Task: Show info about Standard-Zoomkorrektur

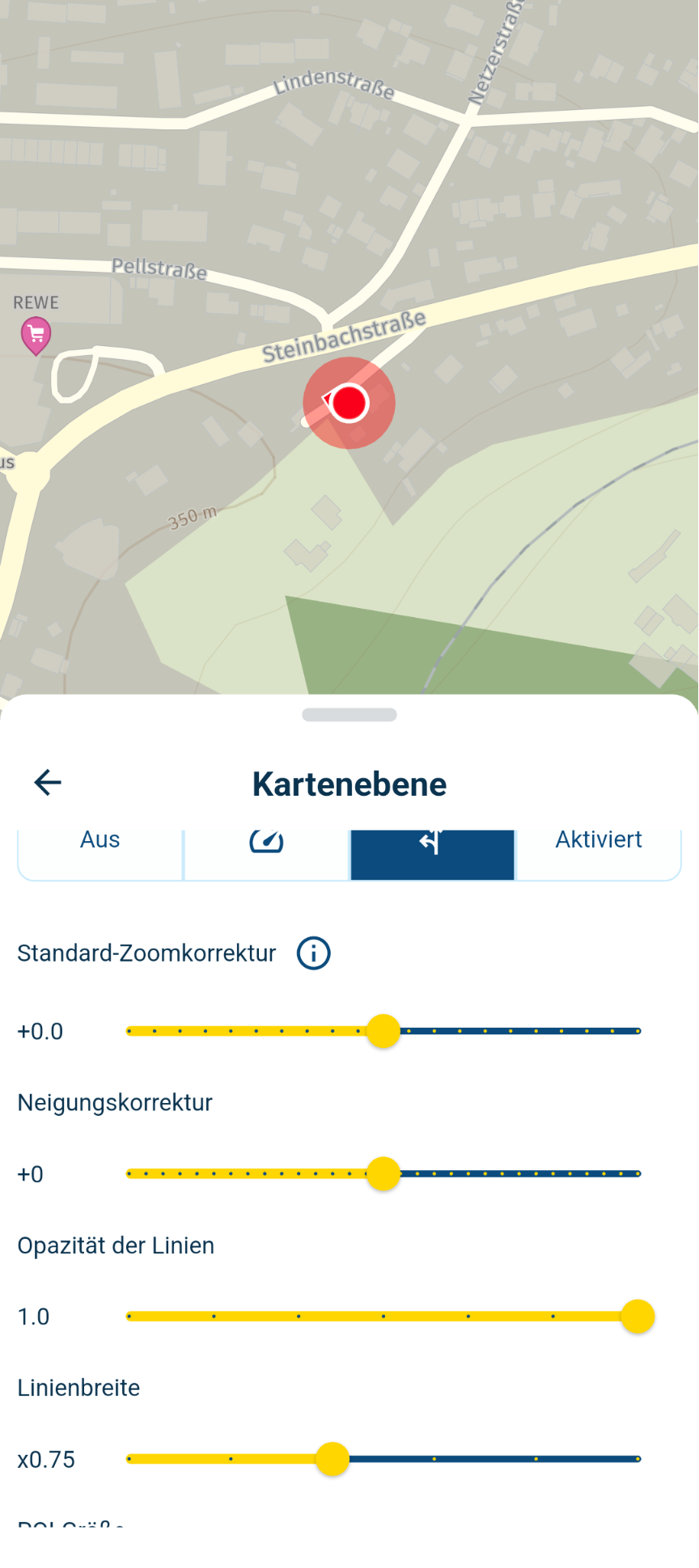Action: [x=313, y=953]
